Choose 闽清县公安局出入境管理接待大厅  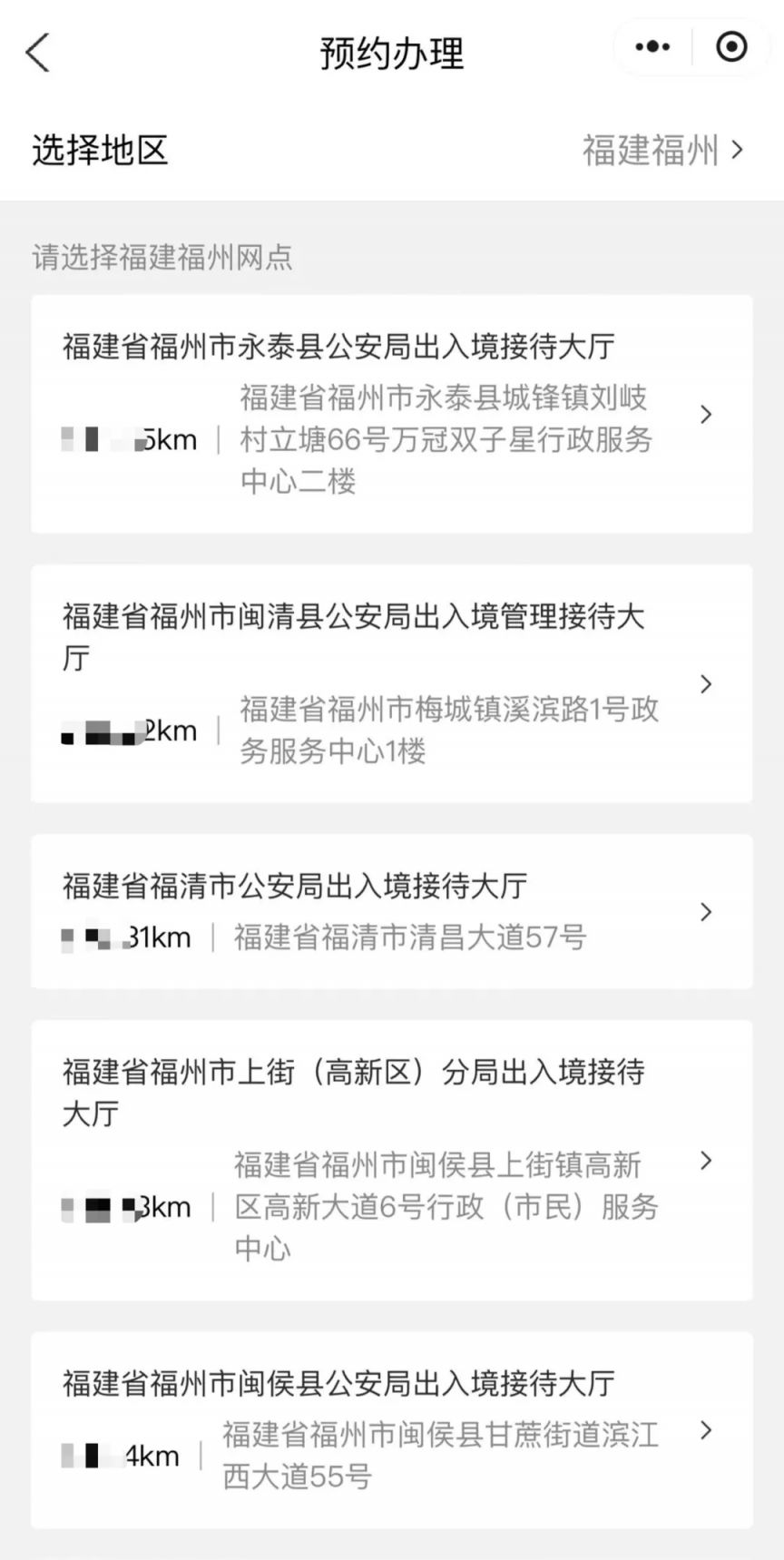[x=392, y=683]
